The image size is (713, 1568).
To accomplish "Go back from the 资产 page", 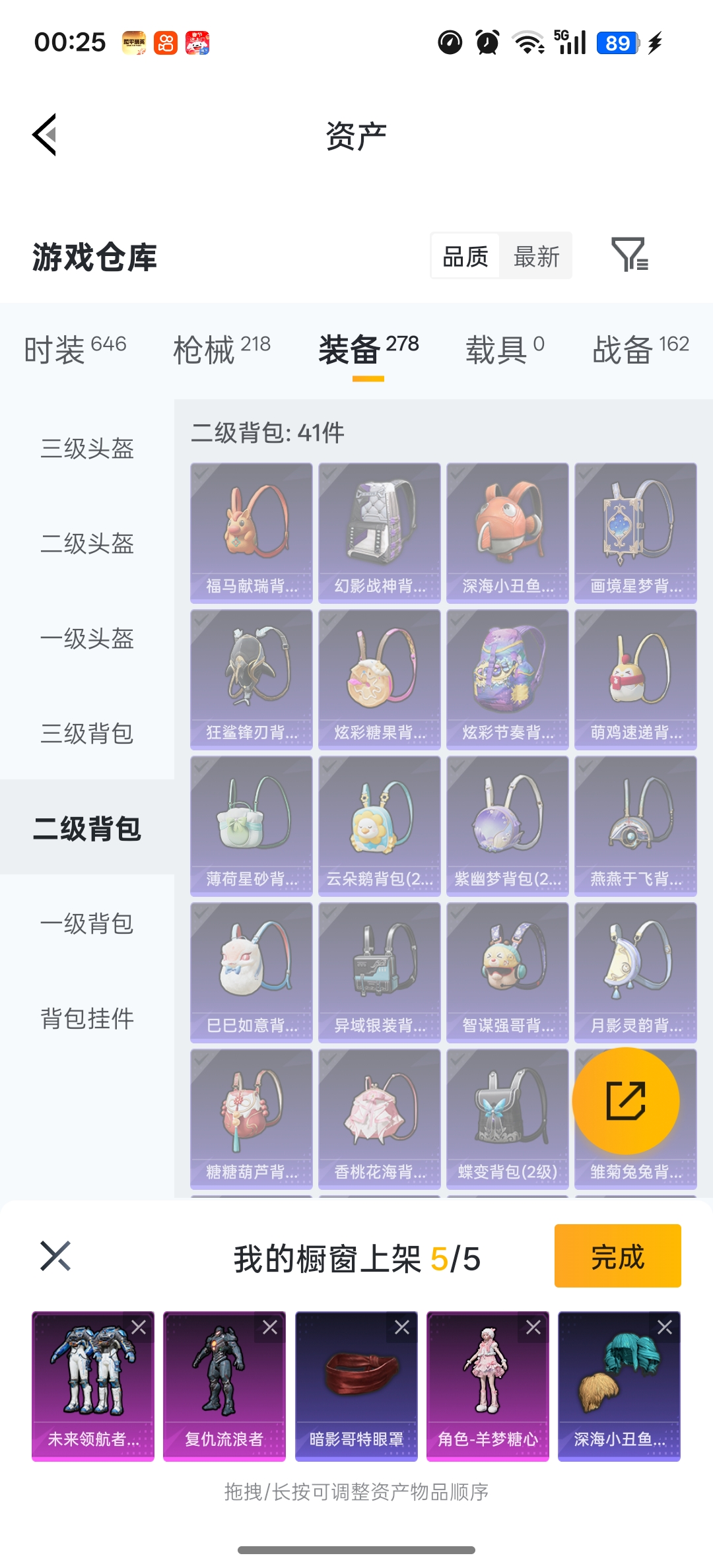I will (x=45, y=135).
